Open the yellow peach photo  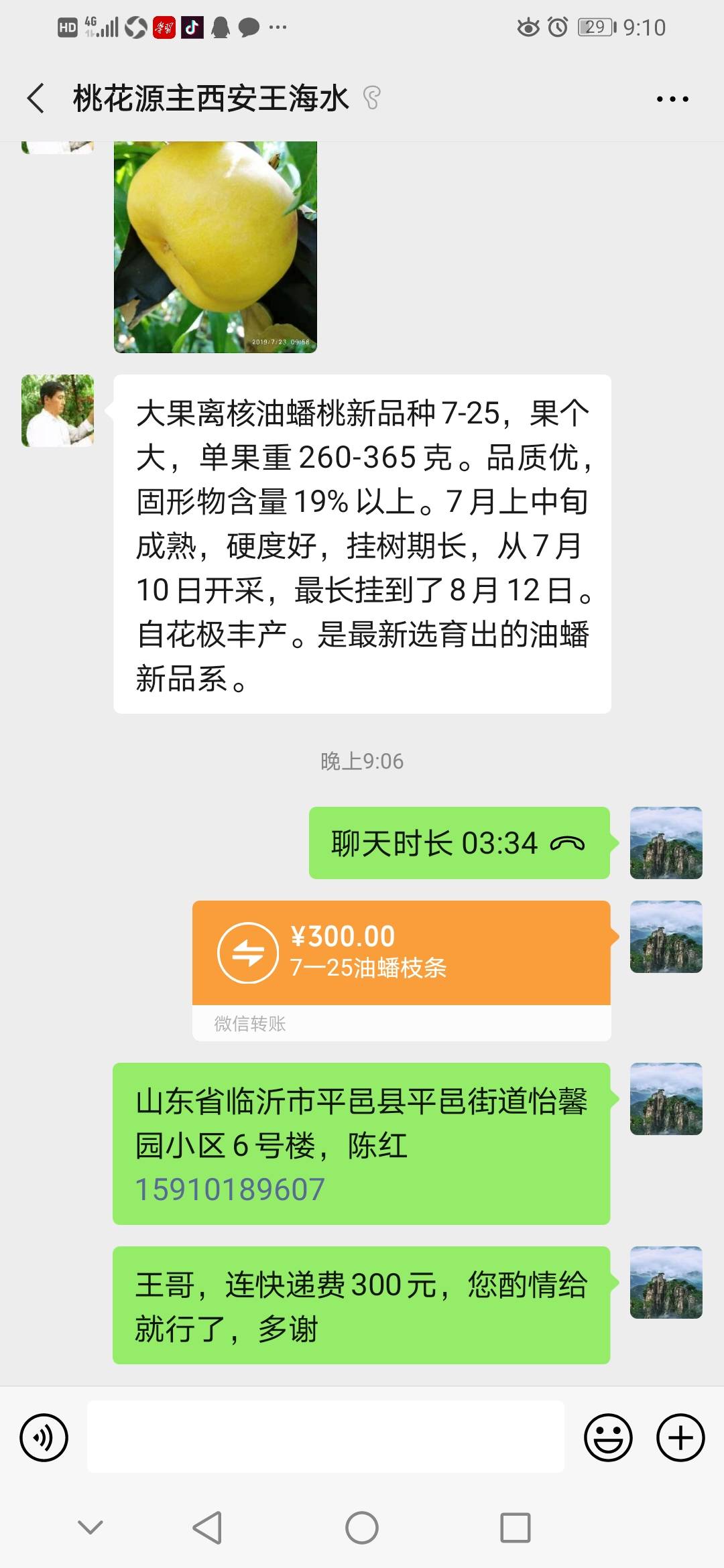[215, 247]
